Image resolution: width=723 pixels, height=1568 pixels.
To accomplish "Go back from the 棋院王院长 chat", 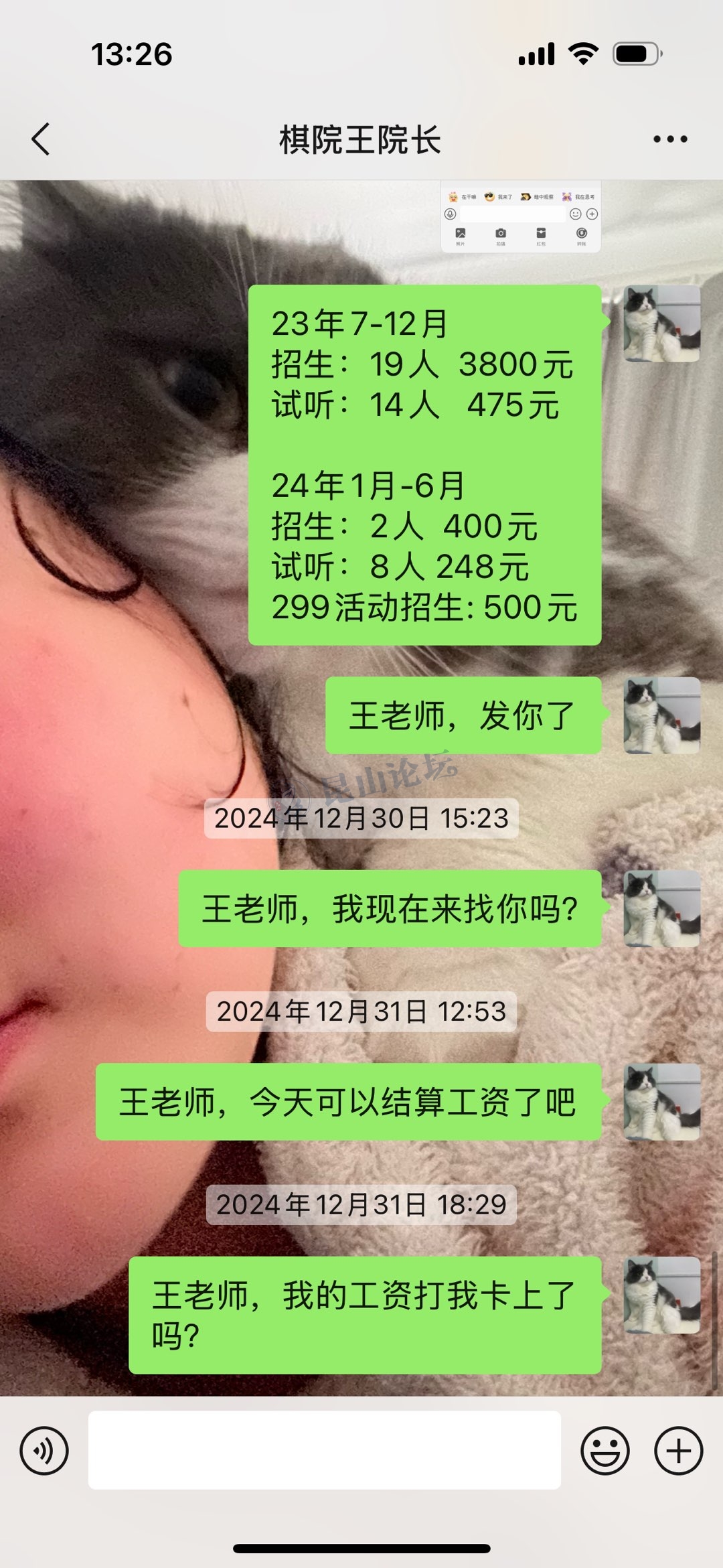I will point(41,139).
